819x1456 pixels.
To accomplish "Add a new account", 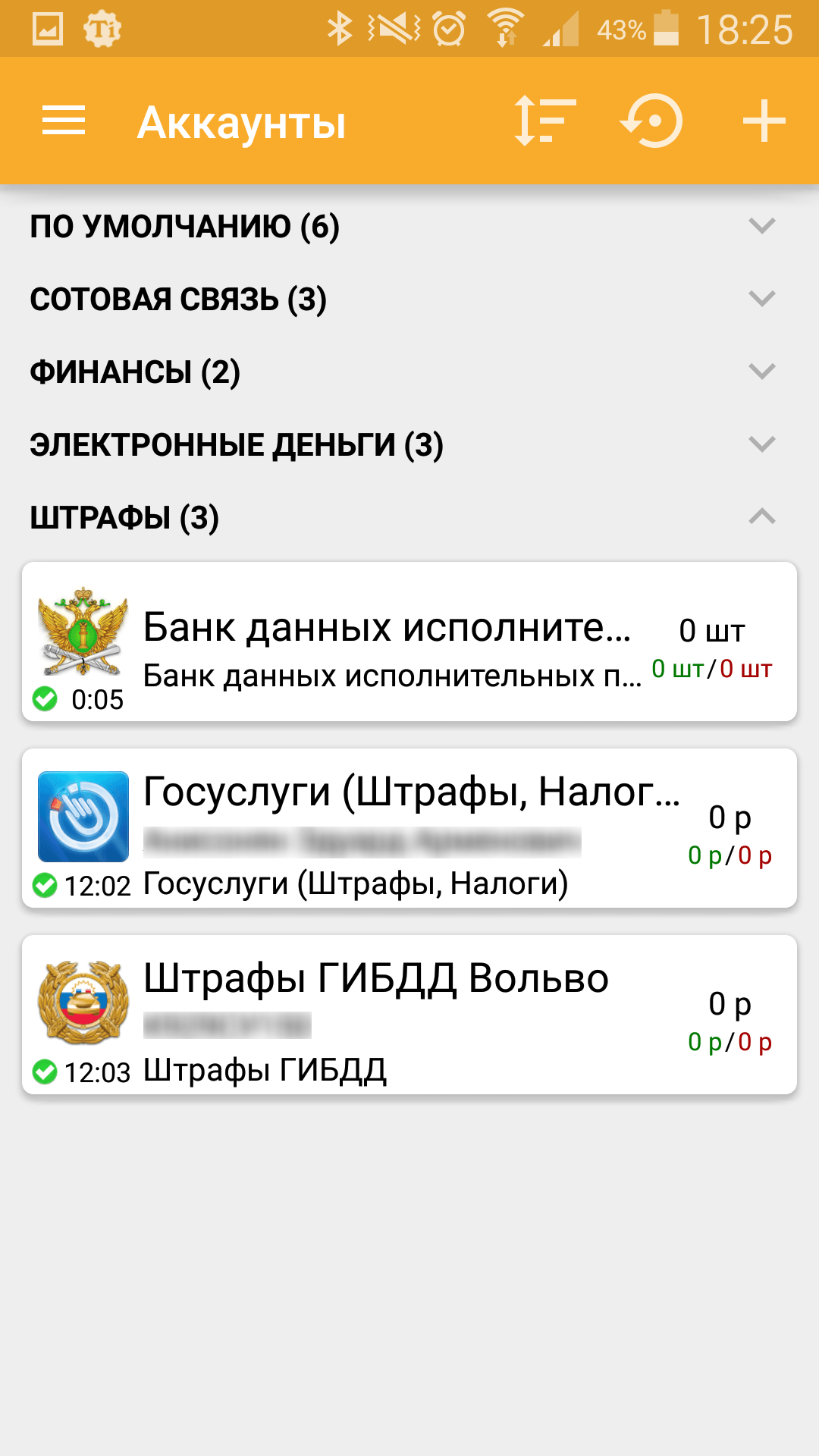I will tap(763, 121).
